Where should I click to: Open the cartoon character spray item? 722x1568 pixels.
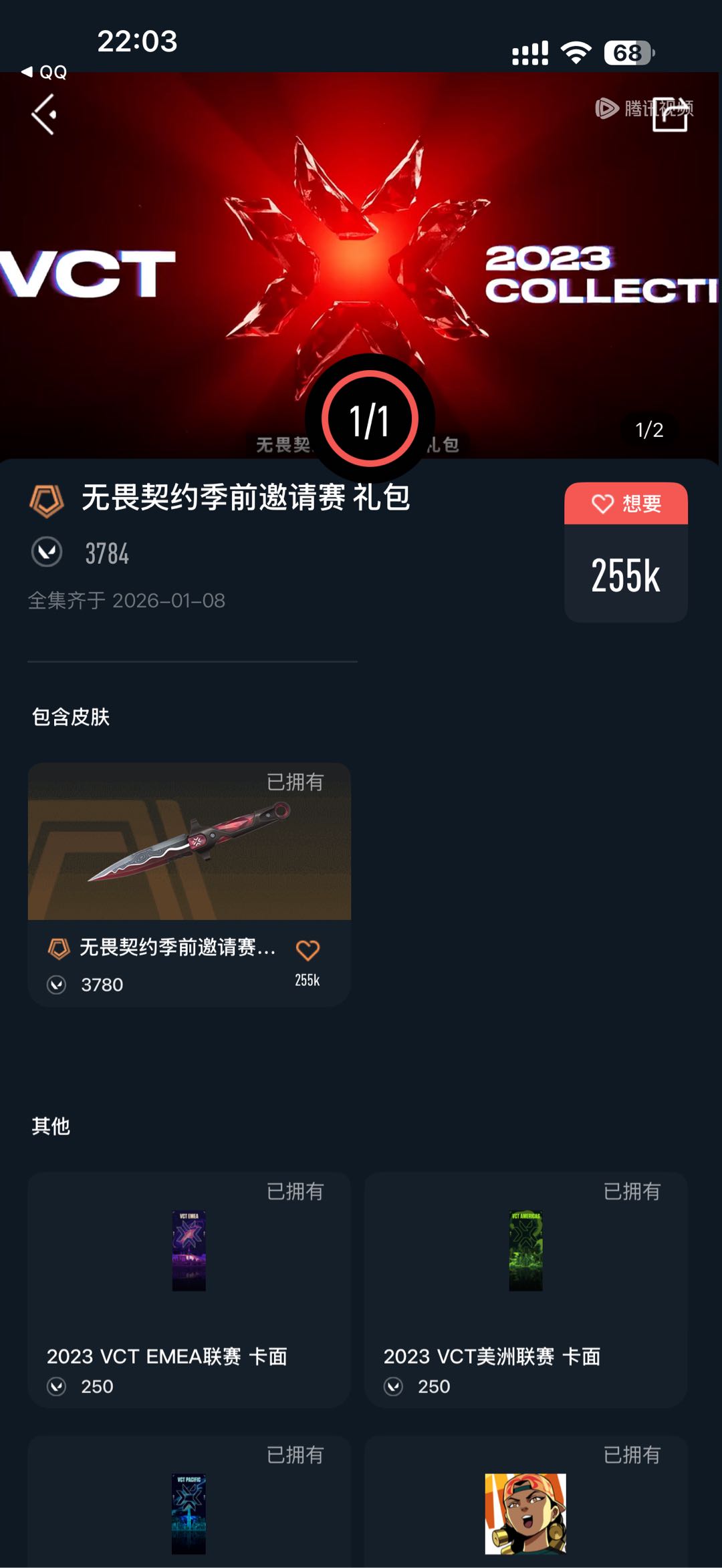526,1502
